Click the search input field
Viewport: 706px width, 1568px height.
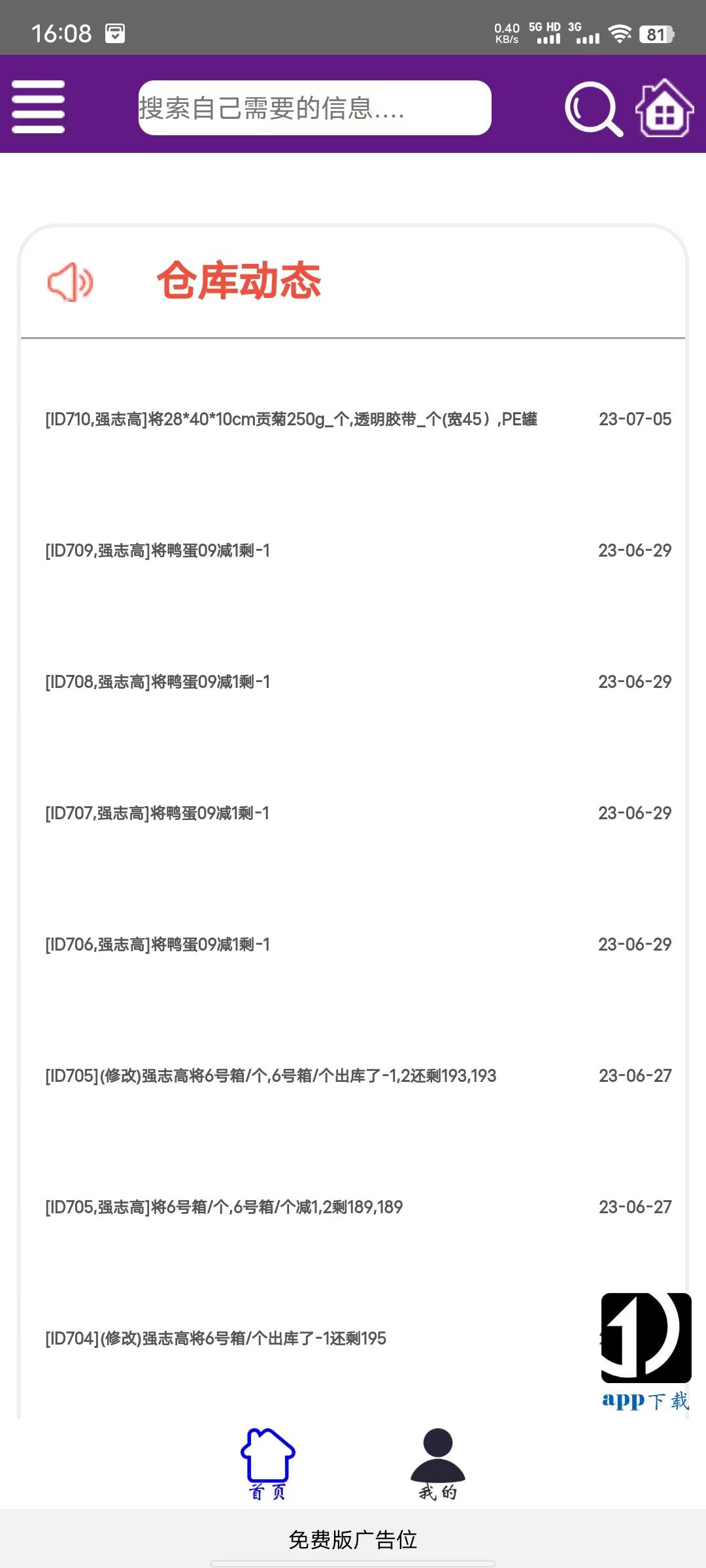[314, 108]
